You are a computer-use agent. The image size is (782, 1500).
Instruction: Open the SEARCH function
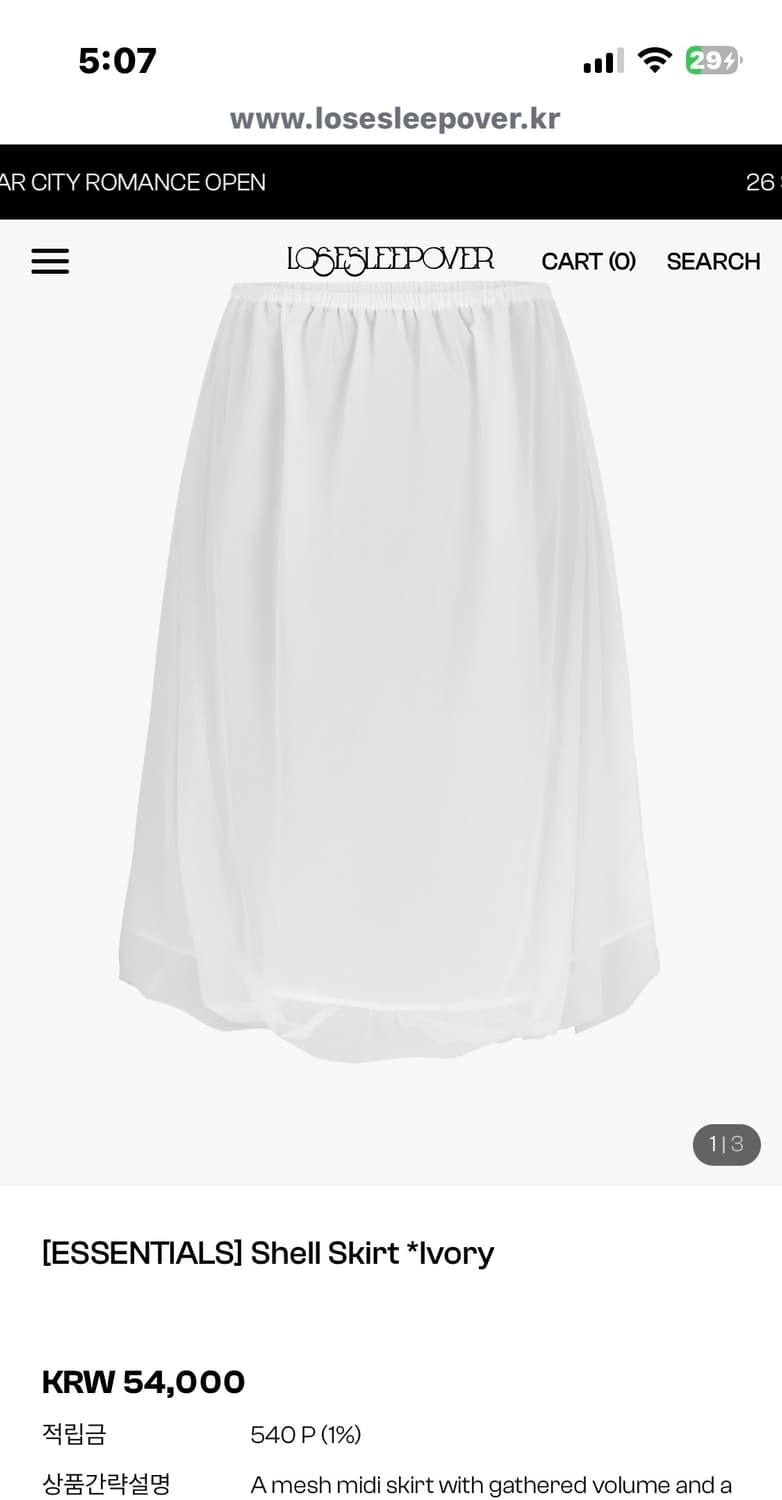(x=712, y=261)
